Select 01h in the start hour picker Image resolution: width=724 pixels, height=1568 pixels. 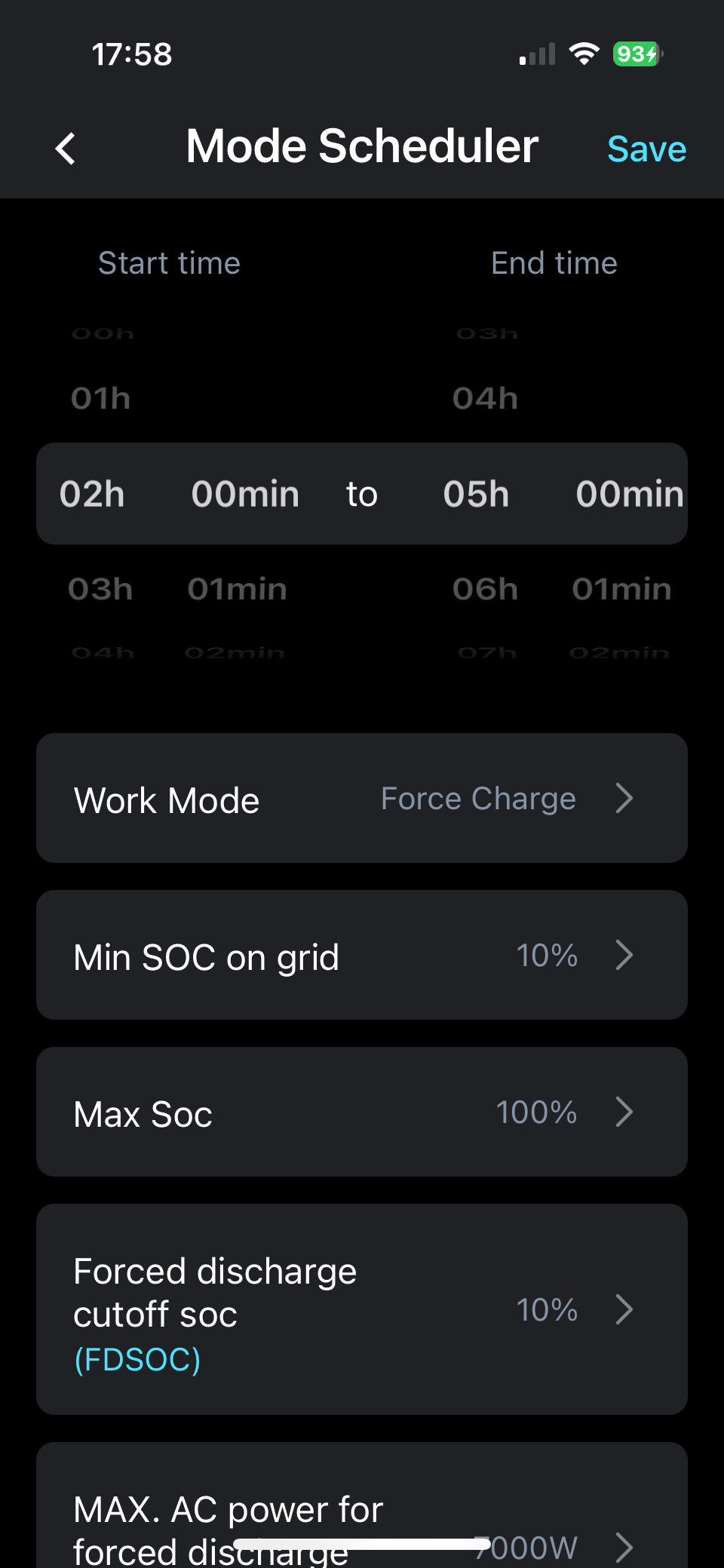(x=100, y=398)
